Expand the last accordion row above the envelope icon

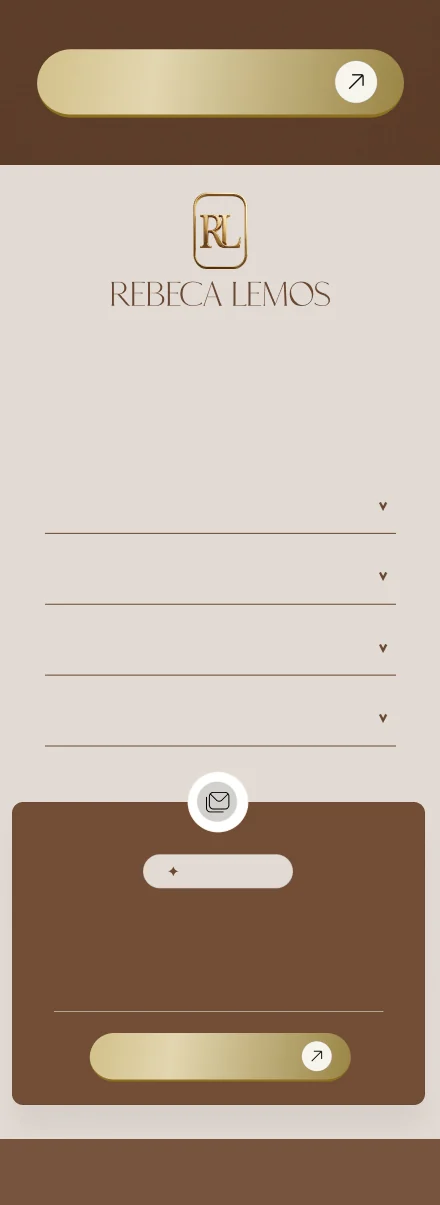[220, 718]
